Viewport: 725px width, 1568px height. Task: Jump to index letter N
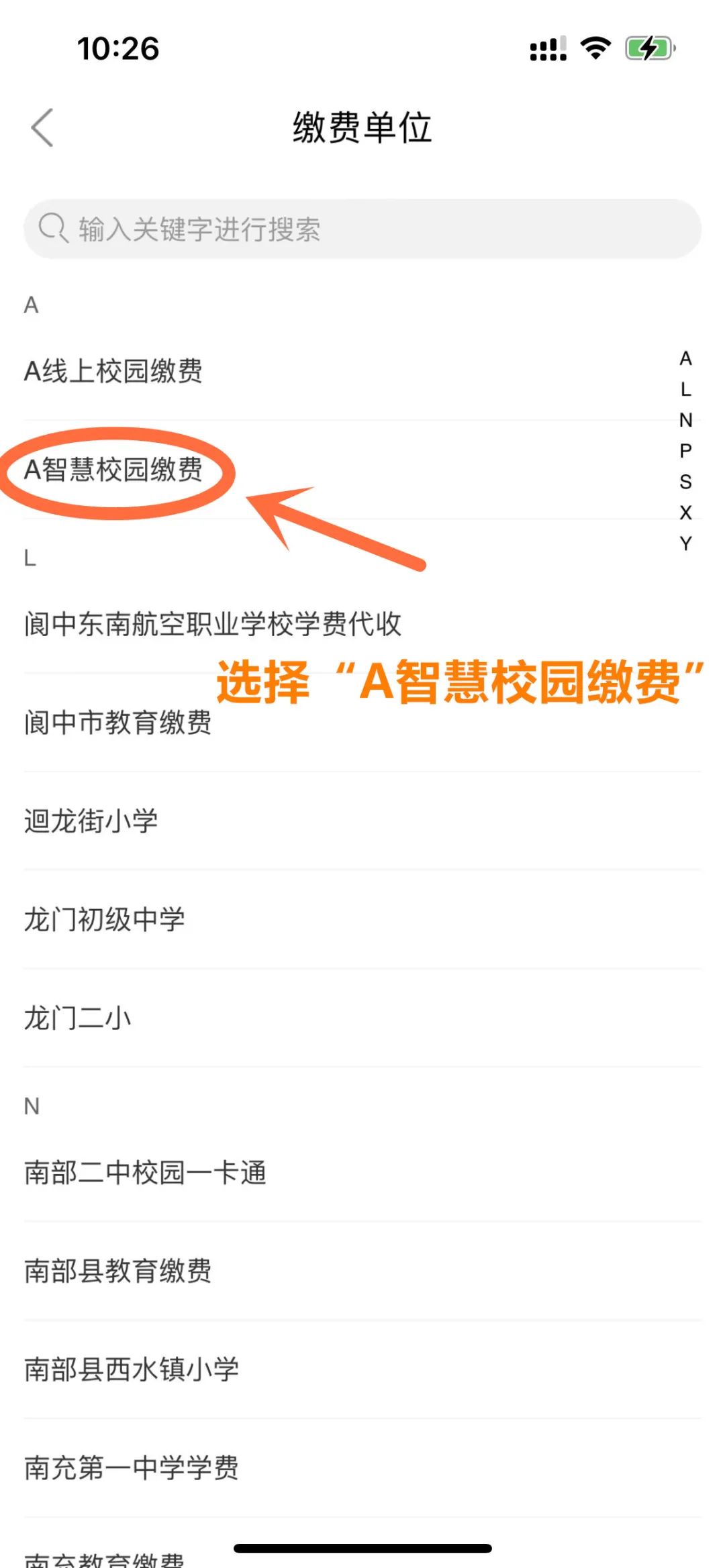click(x=685, y=420)
